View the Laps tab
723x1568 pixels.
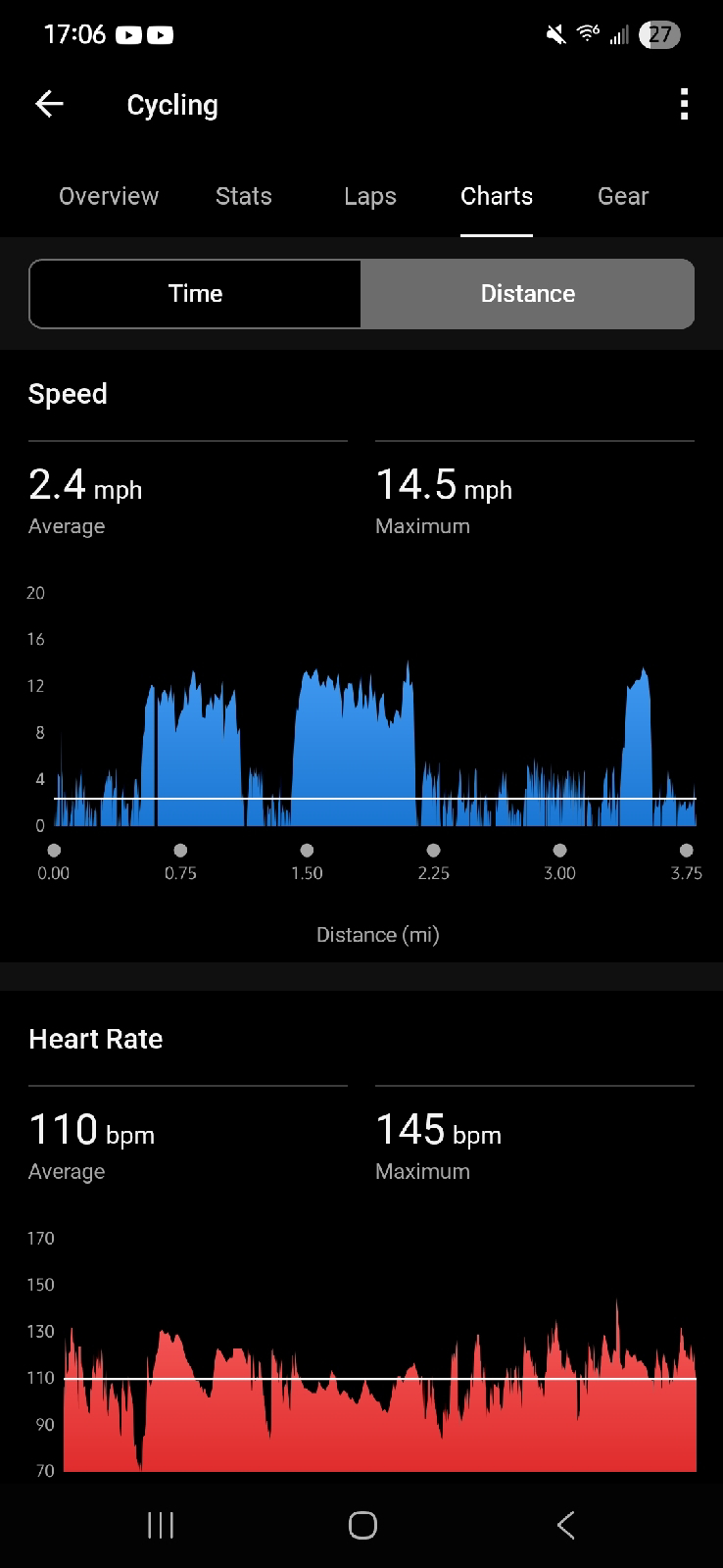[x=370, y=196]
